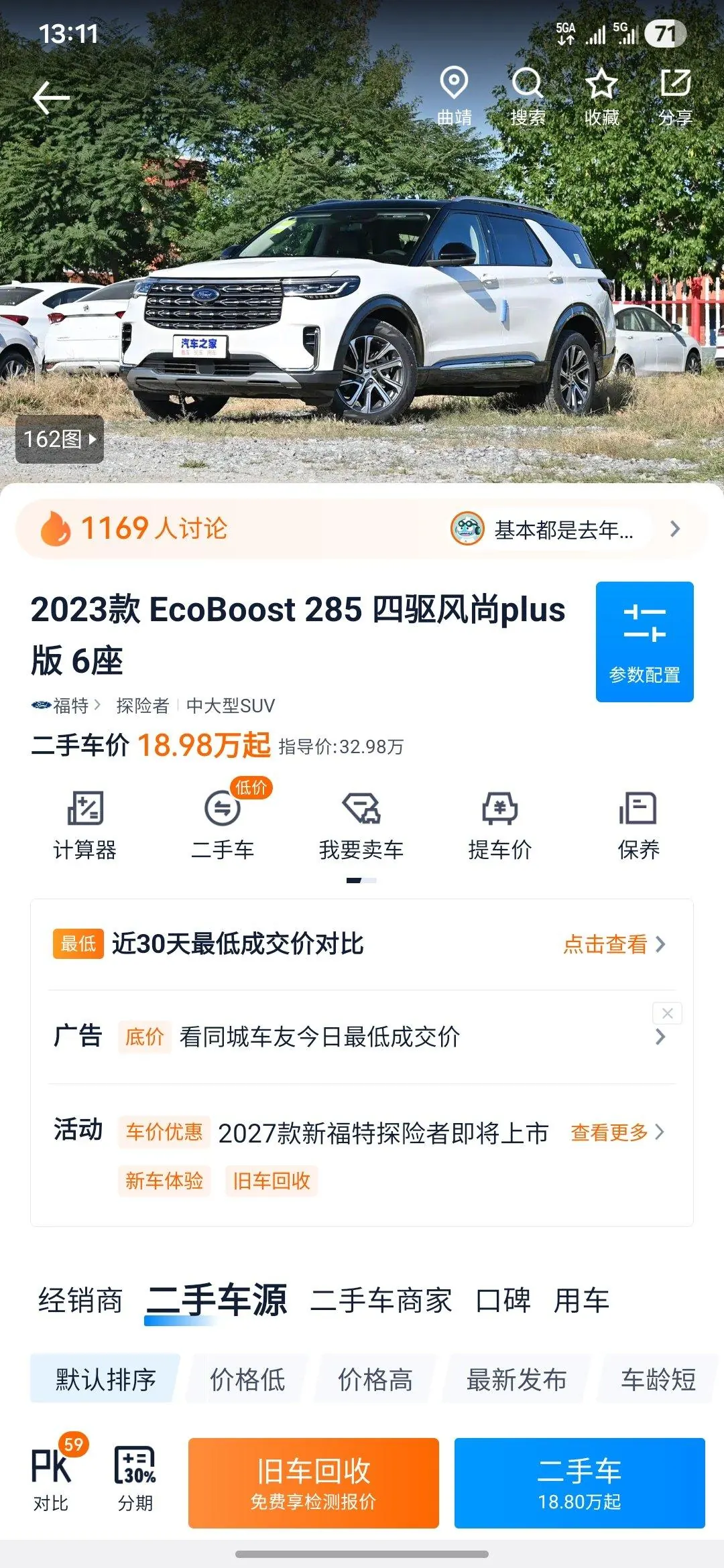Open 搜索 in the top bar
Viewport: 724px width, 1568px height.
pyautogui.click(x=528, y=98)
